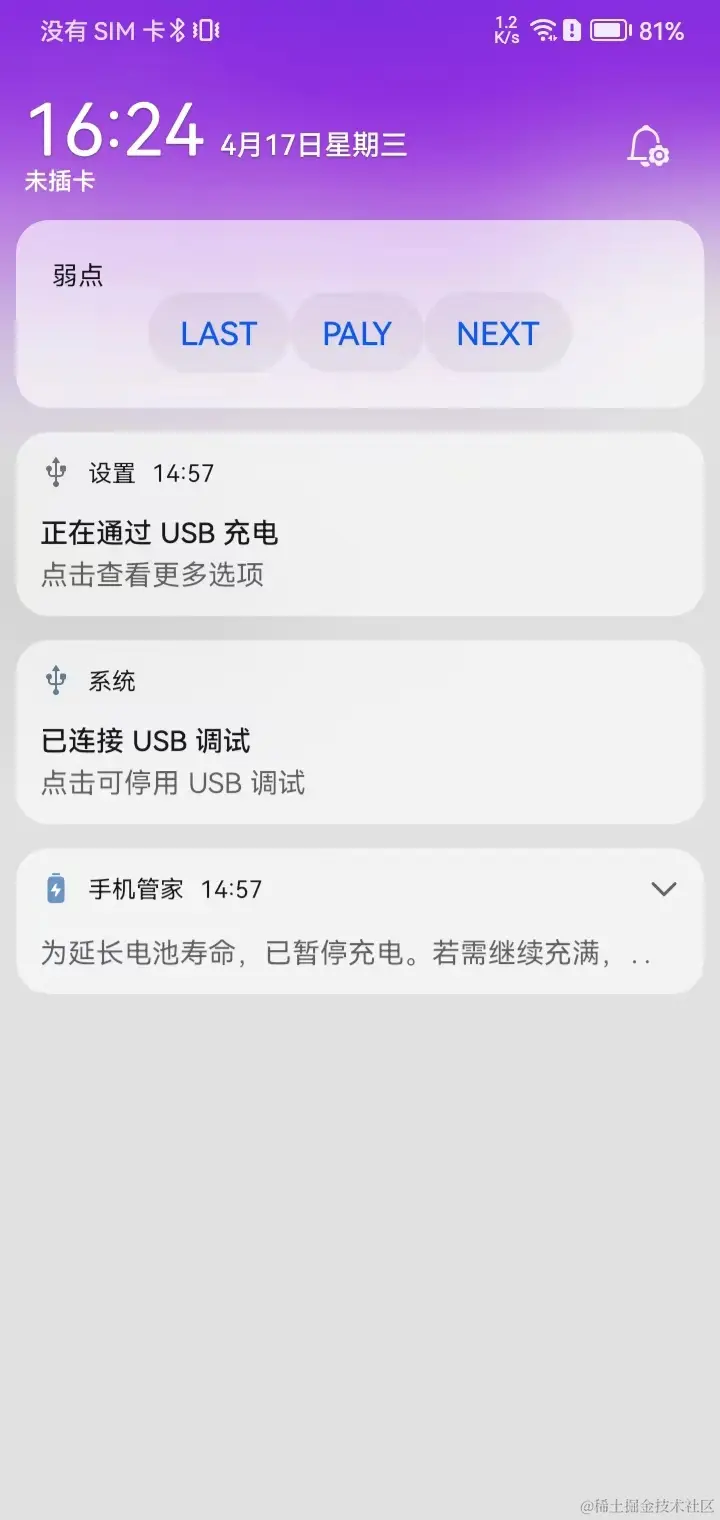
Task: Open notification settings bell icon
Action: 647,146
